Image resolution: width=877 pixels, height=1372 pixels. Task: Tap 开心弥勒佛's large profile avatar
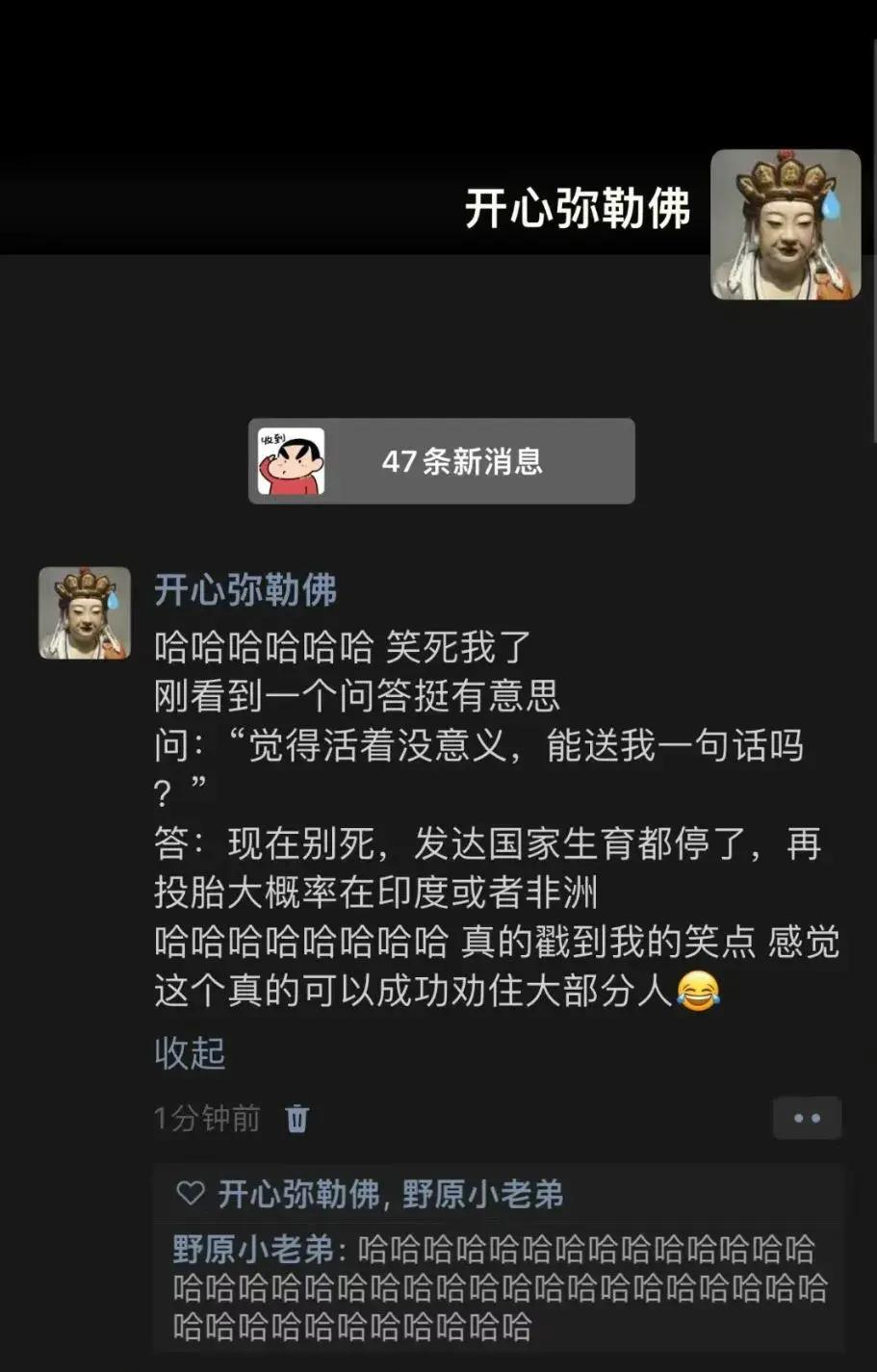point(785,224)
